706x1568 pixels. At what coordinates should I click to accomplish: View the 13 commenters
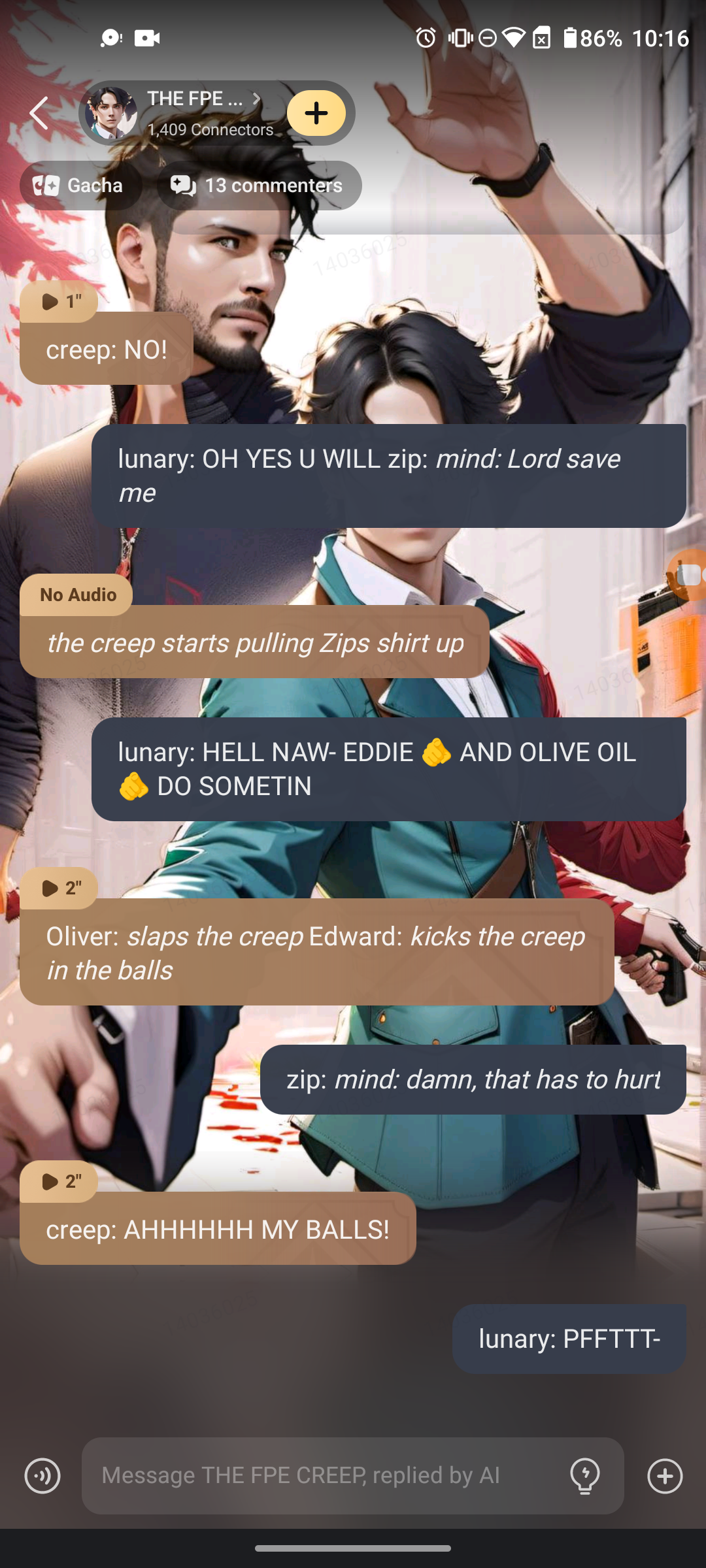pos(259,186)
